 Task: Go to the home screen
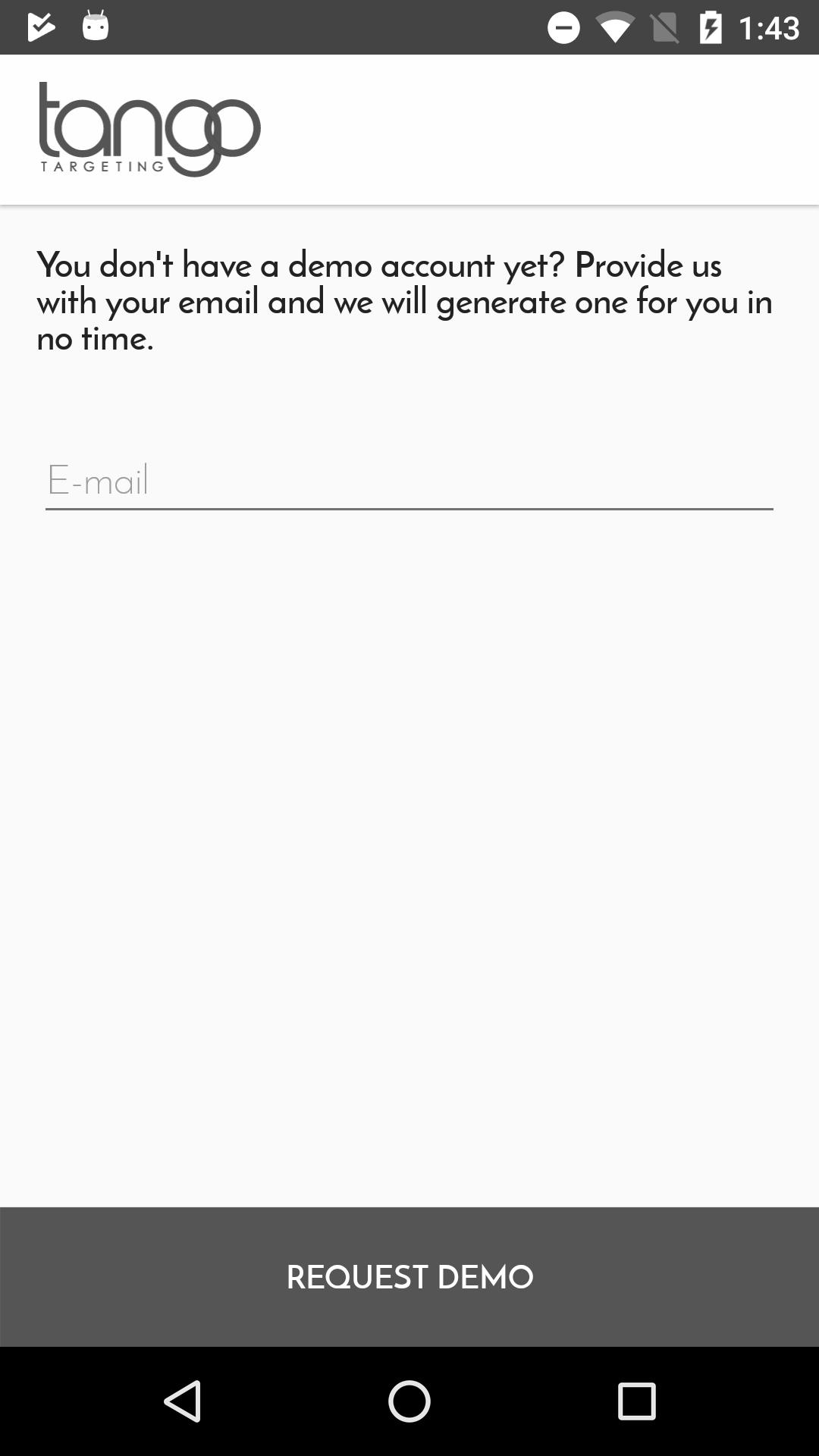point(409,1401)
